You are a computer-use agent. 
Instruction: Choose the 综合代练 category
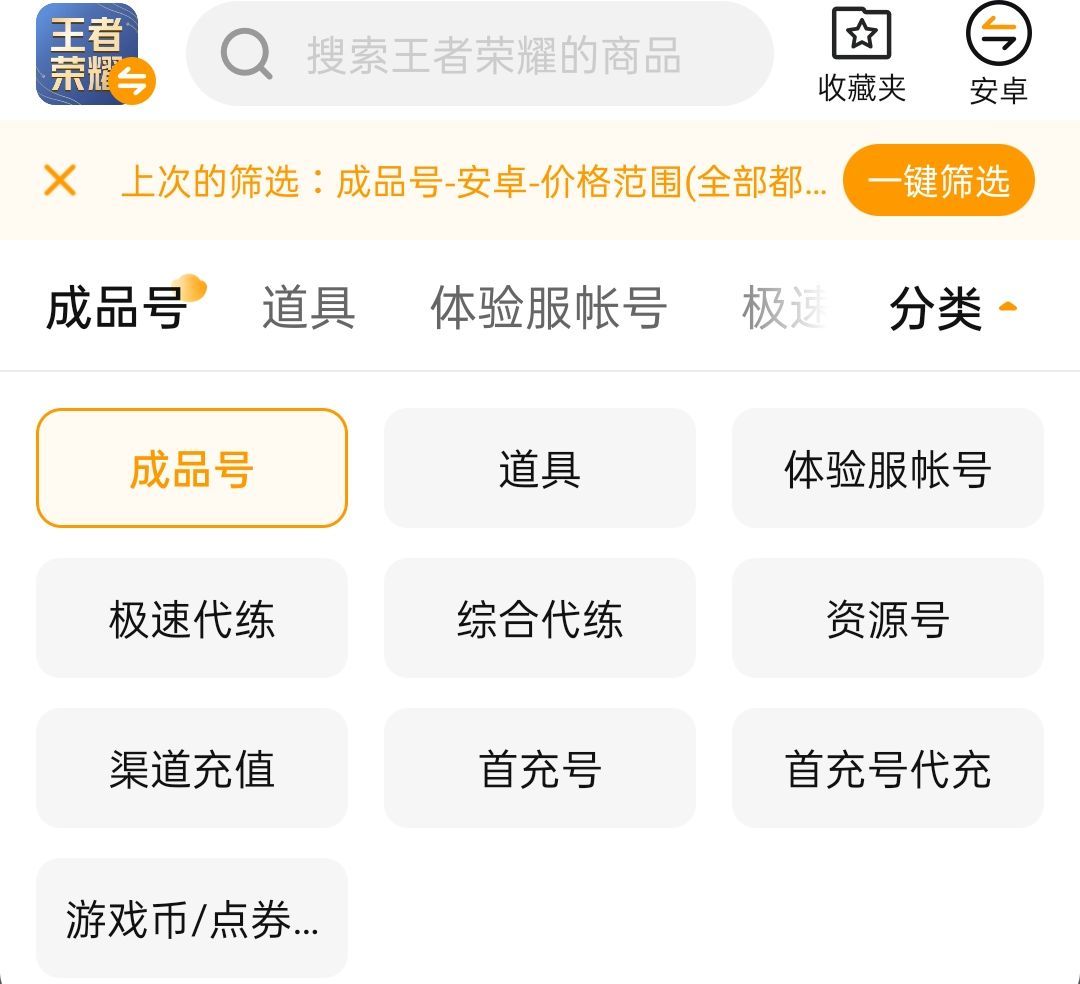pos(539,618)
